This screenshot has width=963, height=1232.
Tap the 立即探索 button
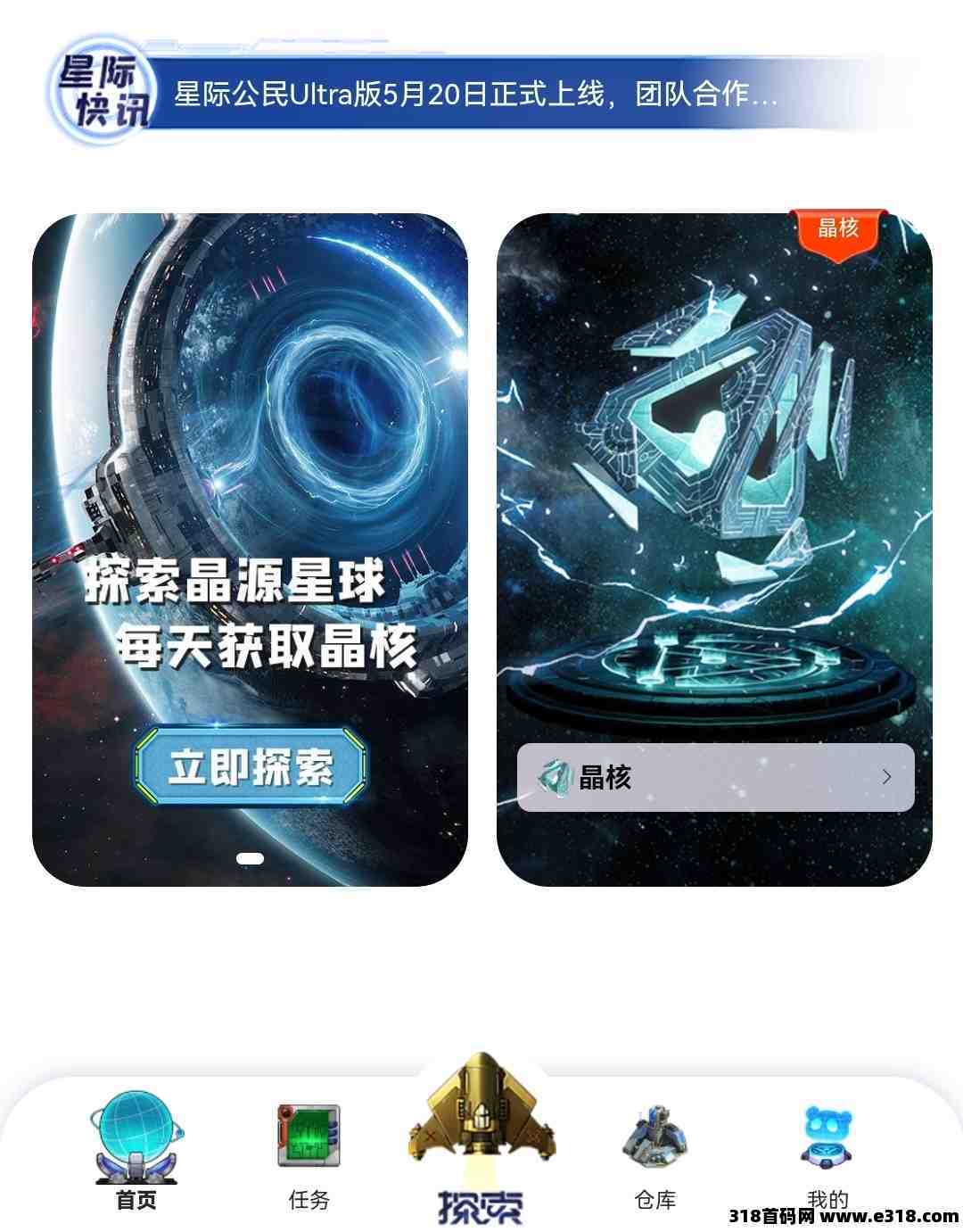[251, 766]
